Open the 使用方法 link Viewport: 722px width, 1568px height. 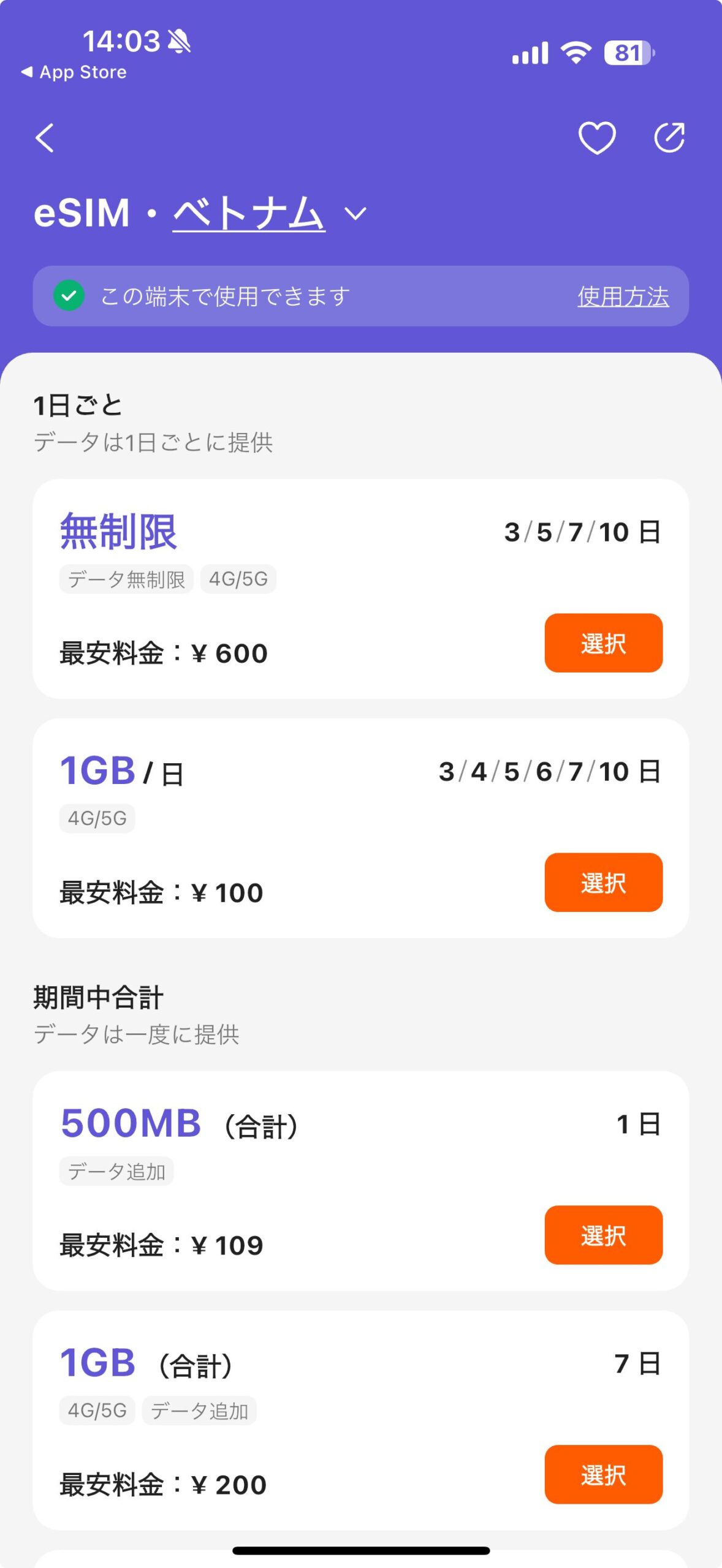[x=623, y=296]
